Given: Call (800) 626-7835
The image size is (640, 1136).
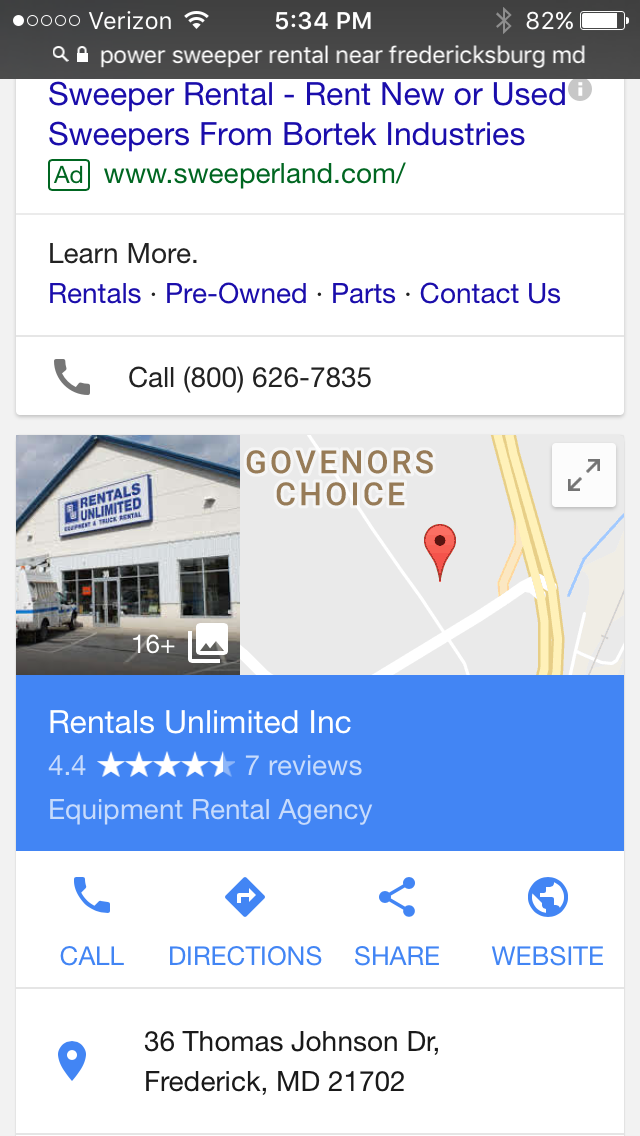Looking at the screenshot, I should click(x=250, y=377).
